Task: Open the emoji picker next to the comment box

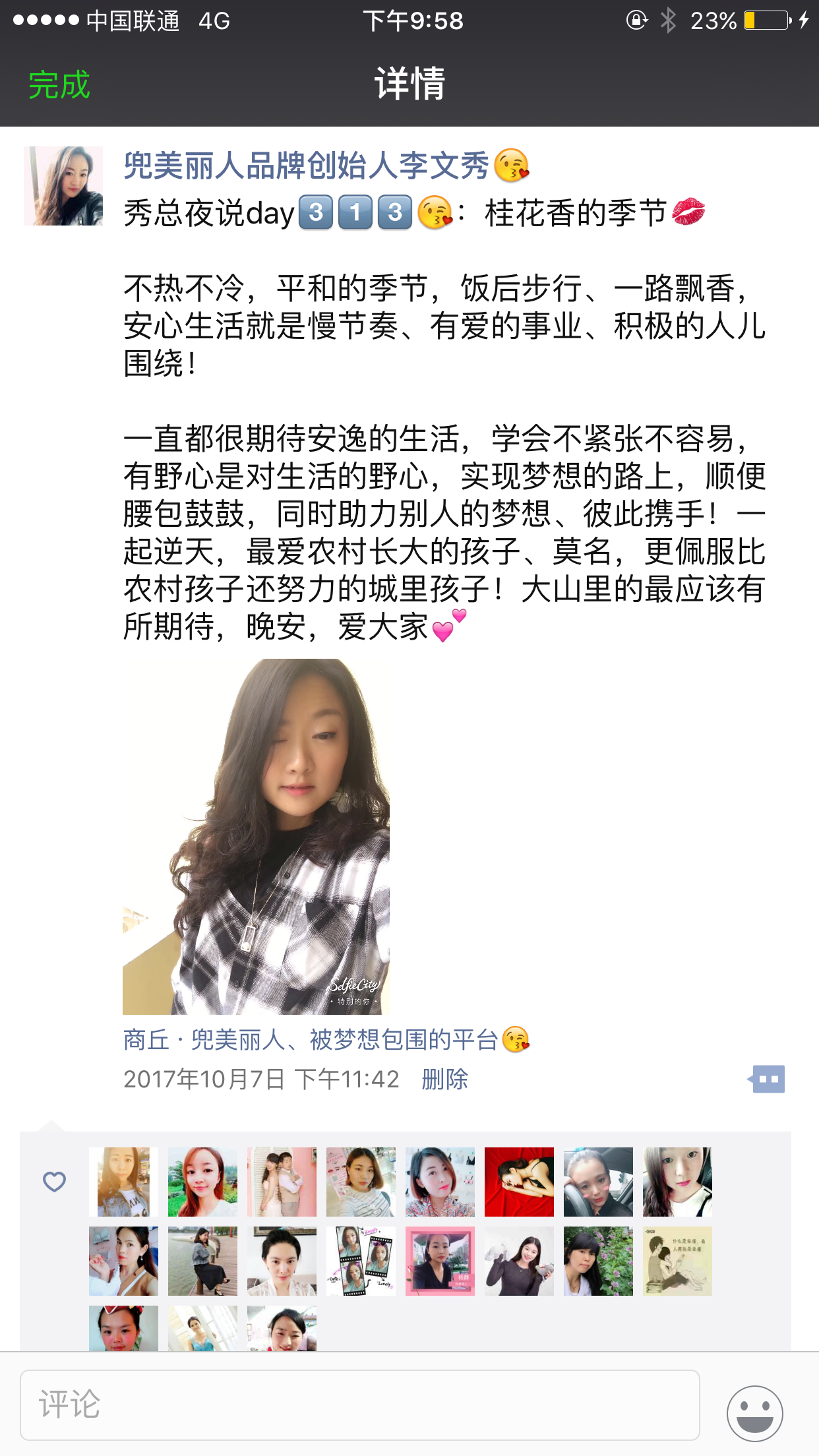Action: click(754, 1412)
